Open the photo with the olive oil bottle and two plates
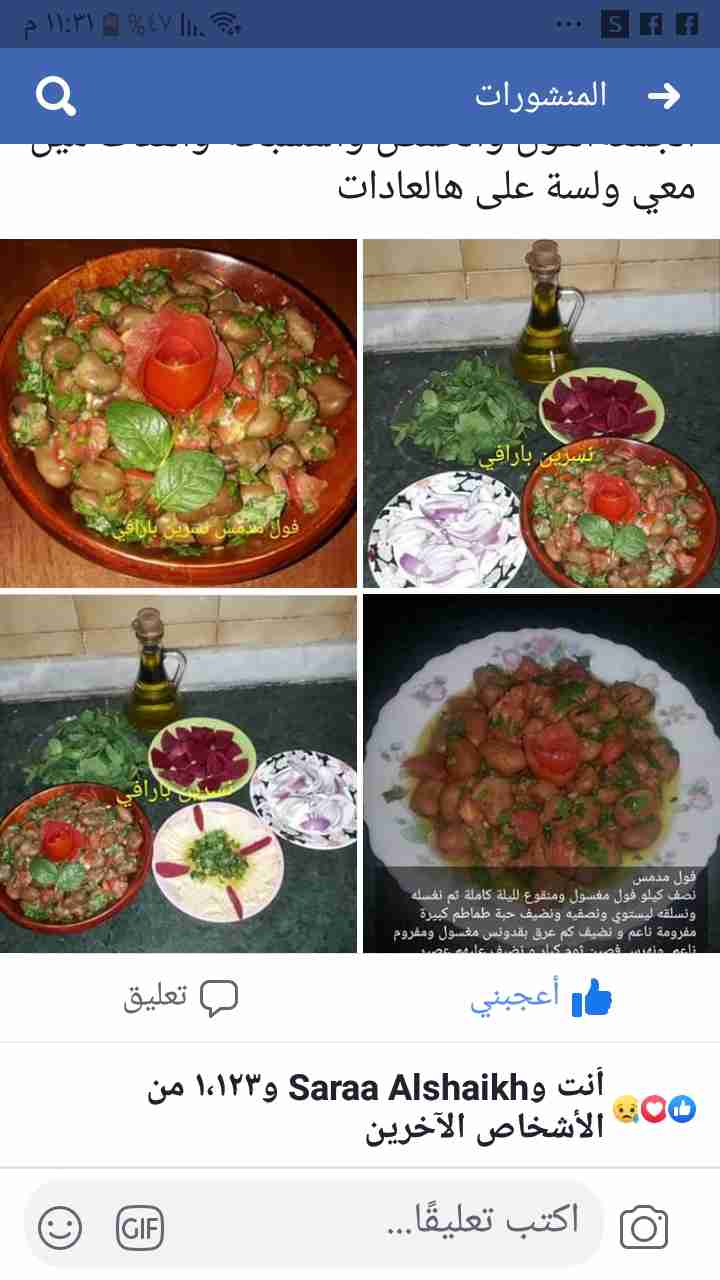Screen dimensions: 720x1280 [541, 413]
